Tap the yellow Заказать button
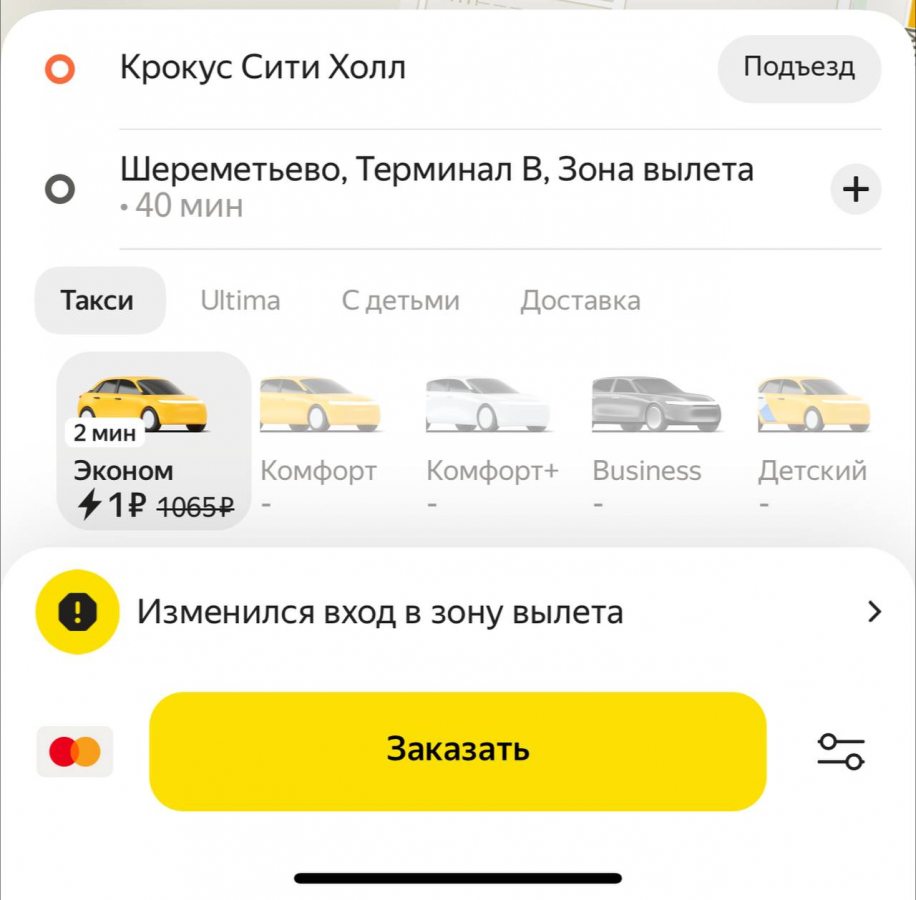916x900 pixels. point(457,750)
